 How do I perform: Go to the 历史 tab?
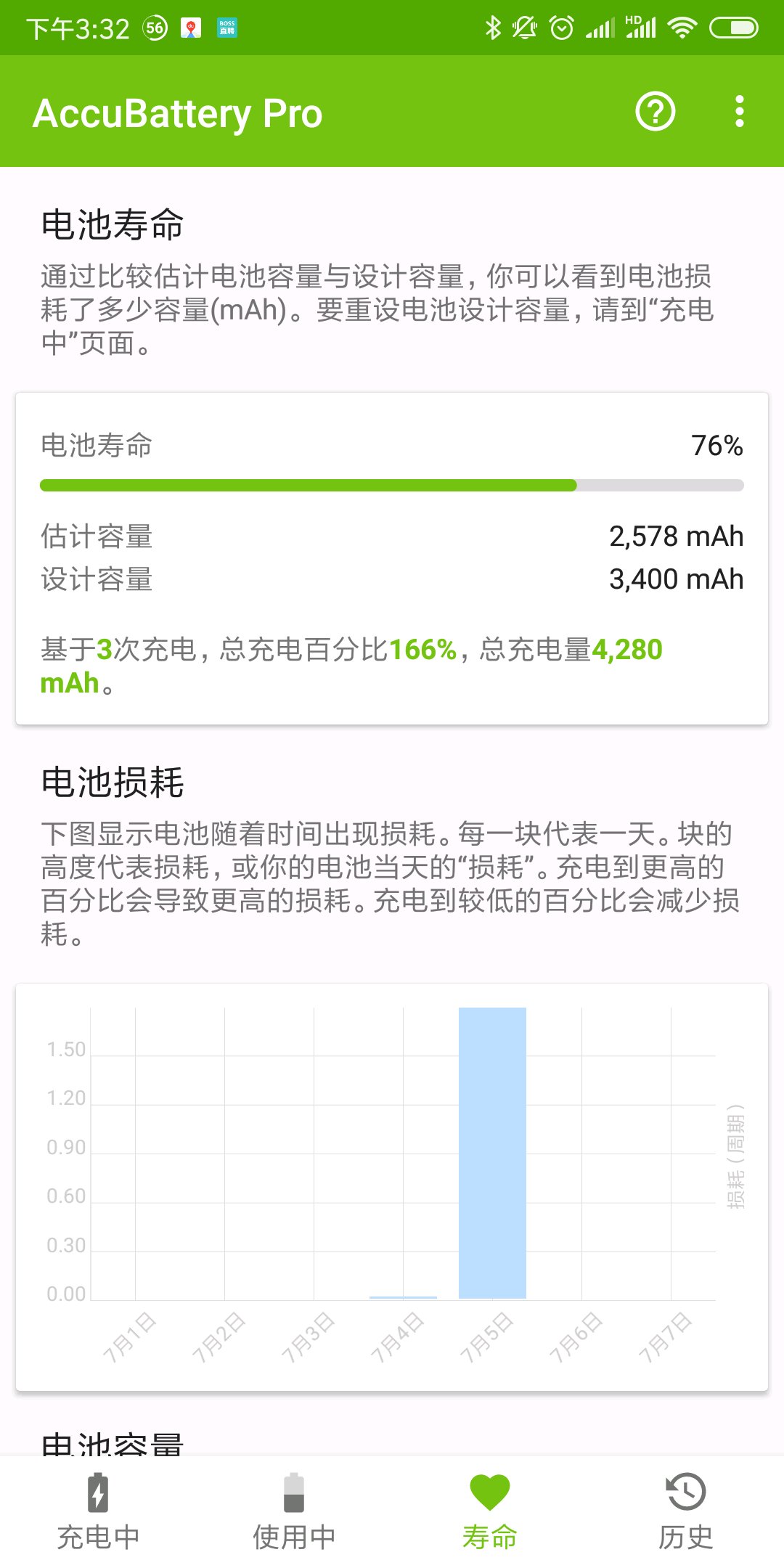coord(686,1512)
